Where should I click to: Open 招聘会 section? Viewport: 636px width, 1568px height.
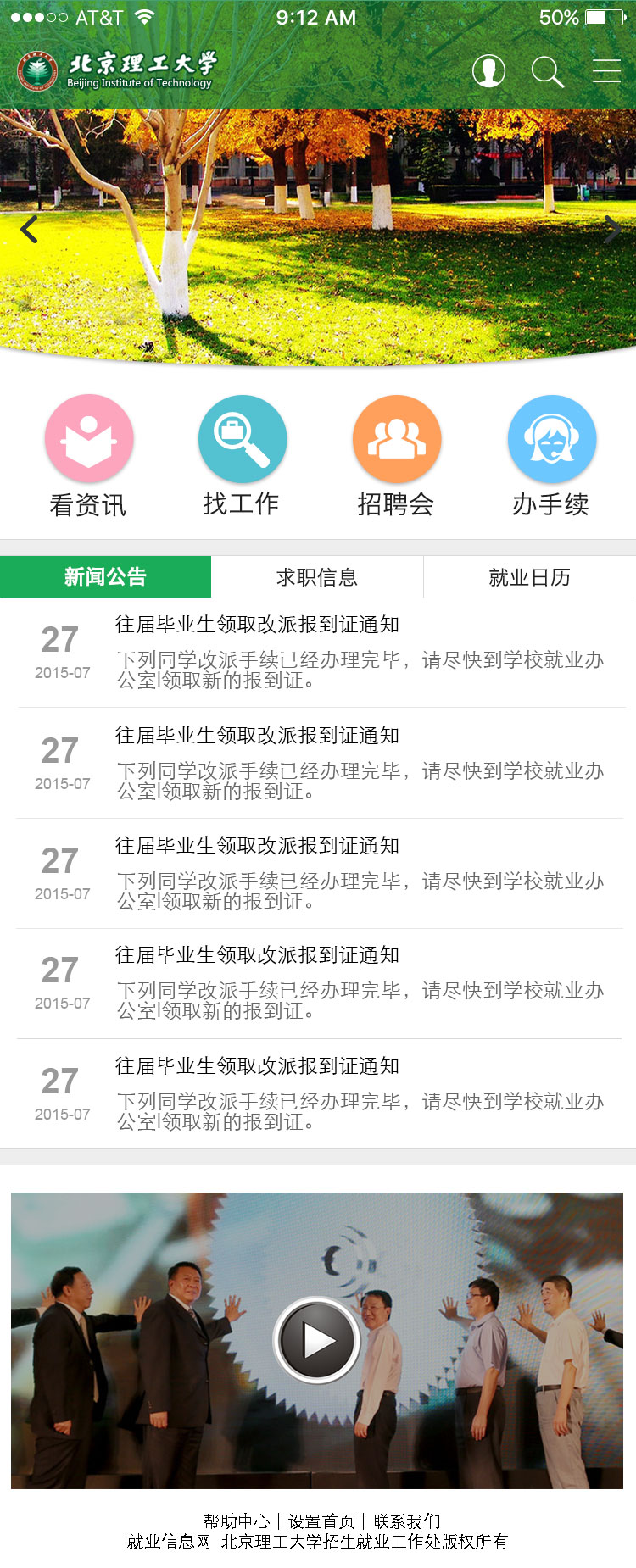pos(396,456)
